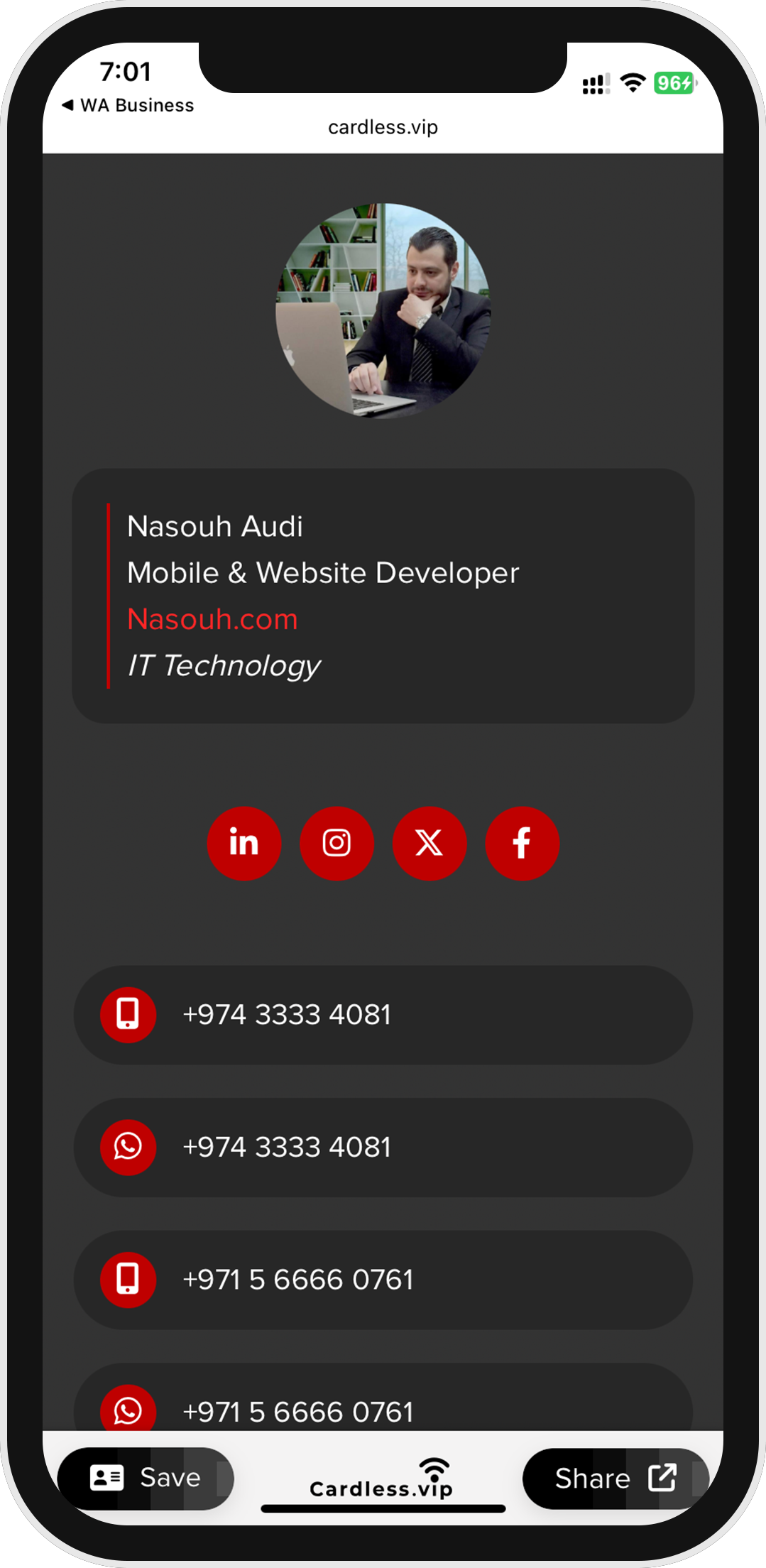Open Nasouh's LinkedIn profile
This screenshot has width=766, height=1568.
tap(244, 843)
